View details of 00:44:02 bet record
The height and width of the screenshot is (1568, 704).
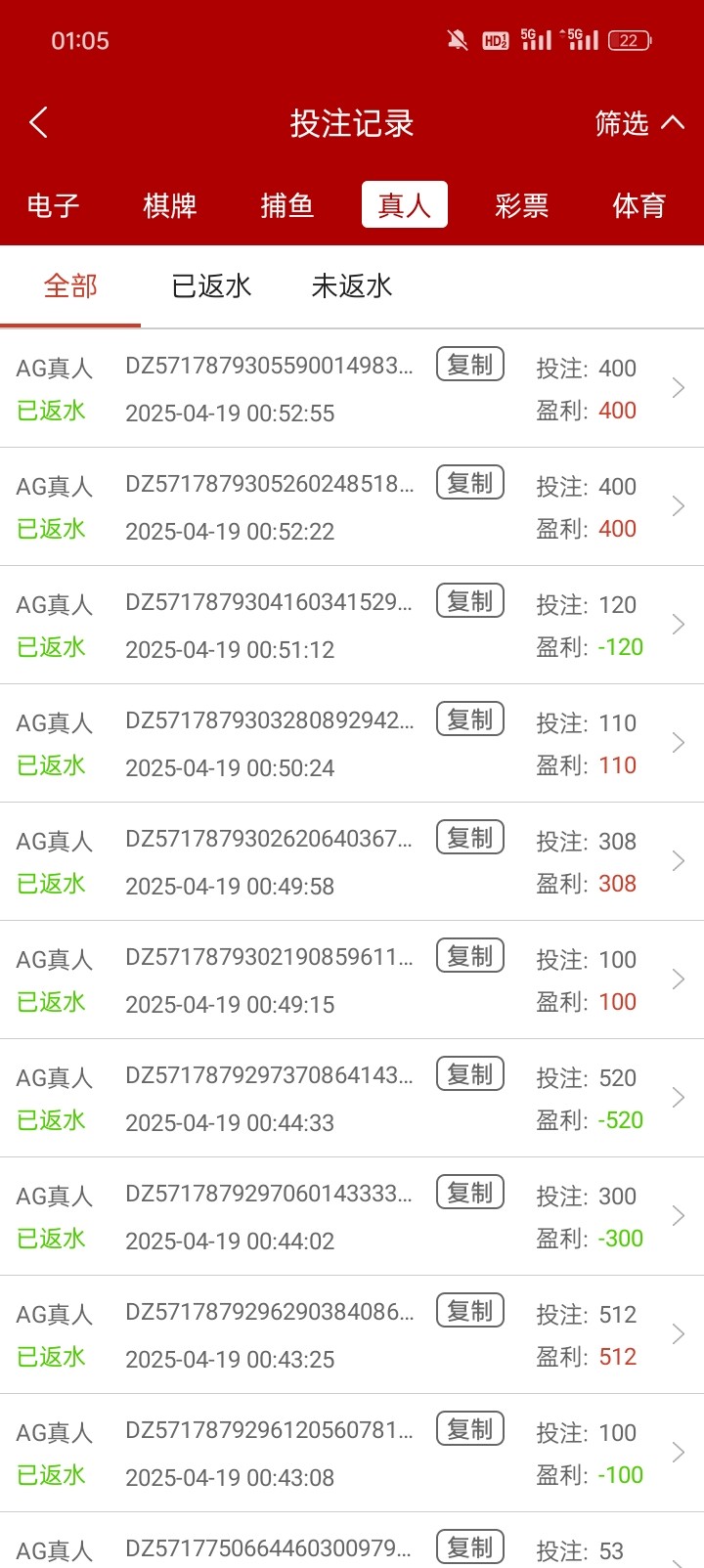tap(678, 1216)
